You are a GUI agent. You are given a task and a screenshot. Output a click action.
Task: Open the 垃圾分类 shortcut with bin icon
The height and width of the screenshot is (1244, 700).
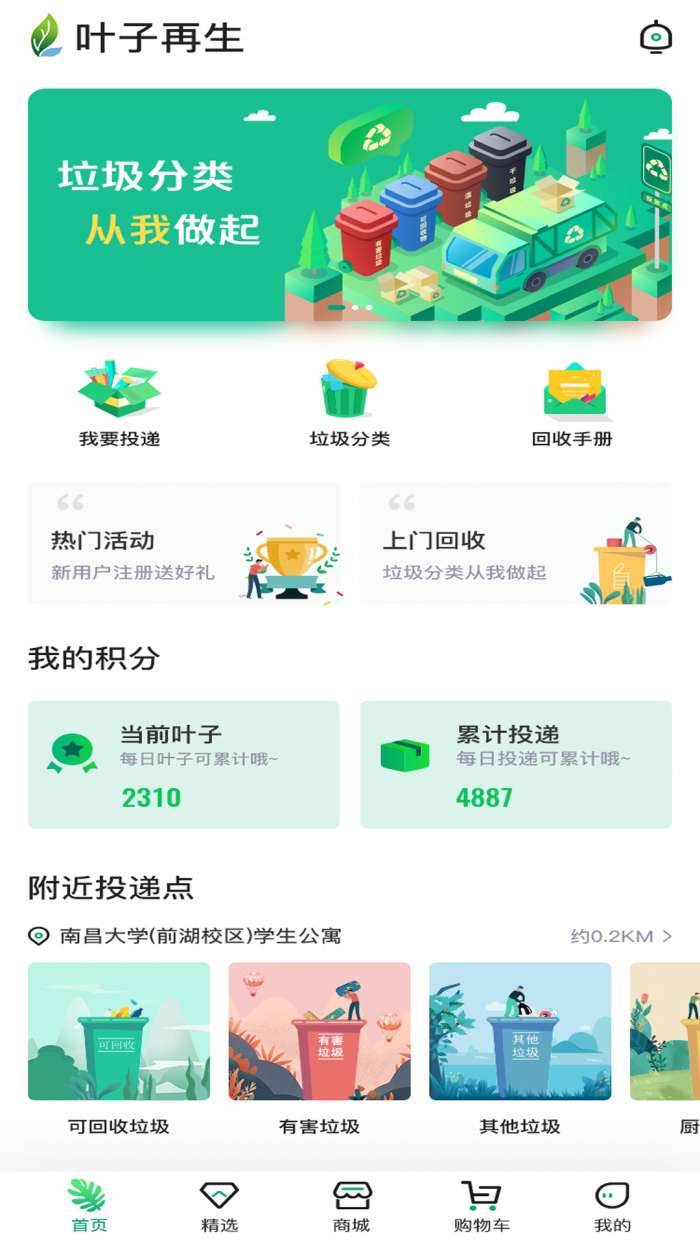pyautogui.click(x=349, y=404)
